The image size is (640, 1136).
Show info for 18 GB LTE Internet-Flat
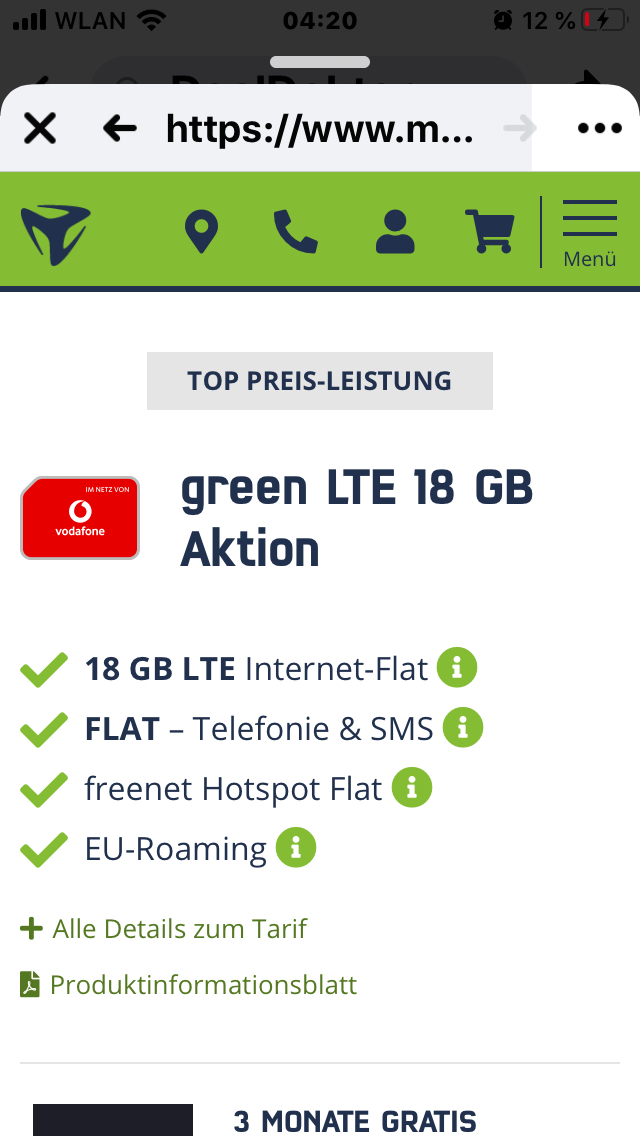click(x=457, y=667)
